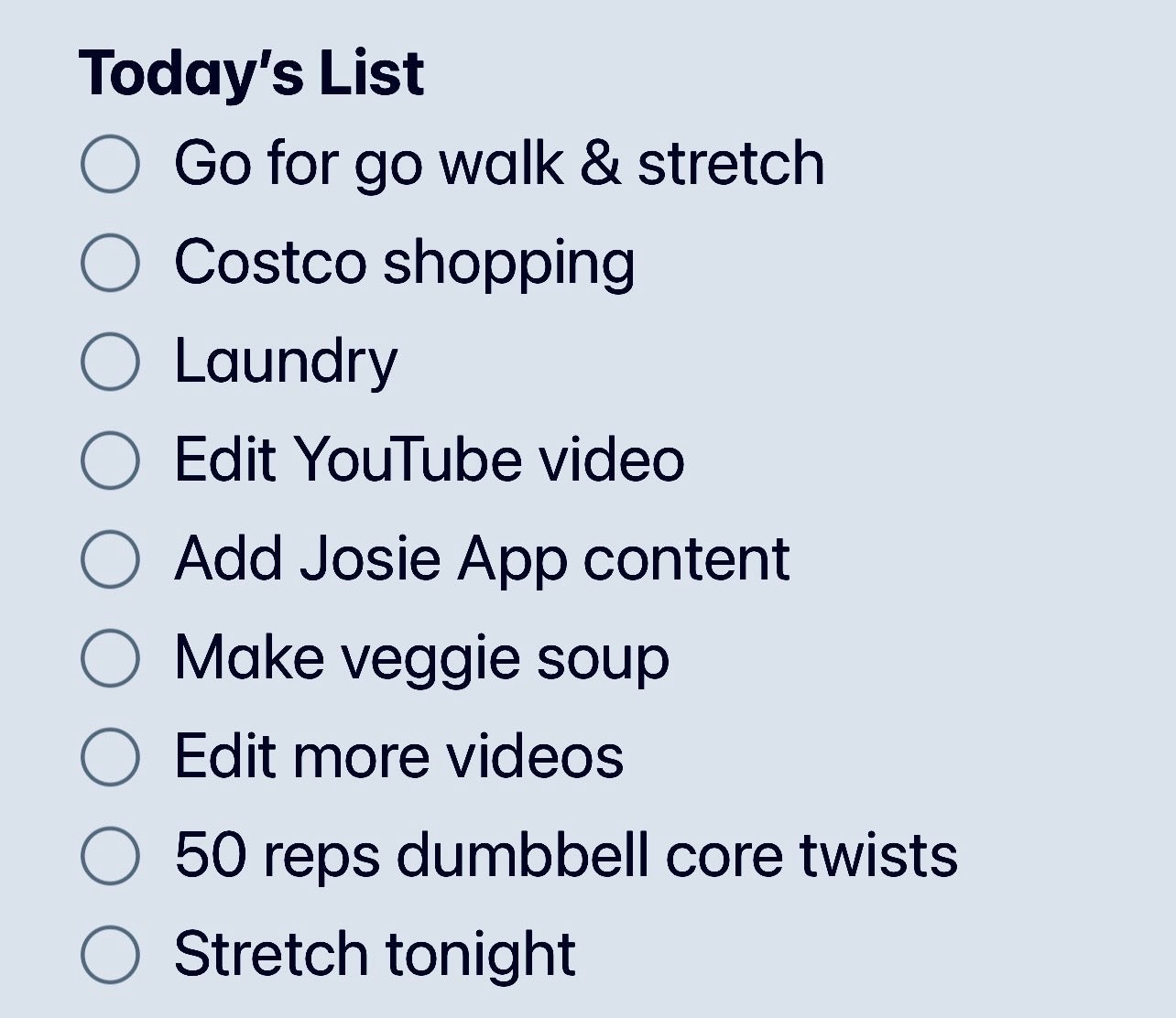Check off Go for go walk & stretch
This screenshot has height=1018, width=1176.
tap(110, 163)
